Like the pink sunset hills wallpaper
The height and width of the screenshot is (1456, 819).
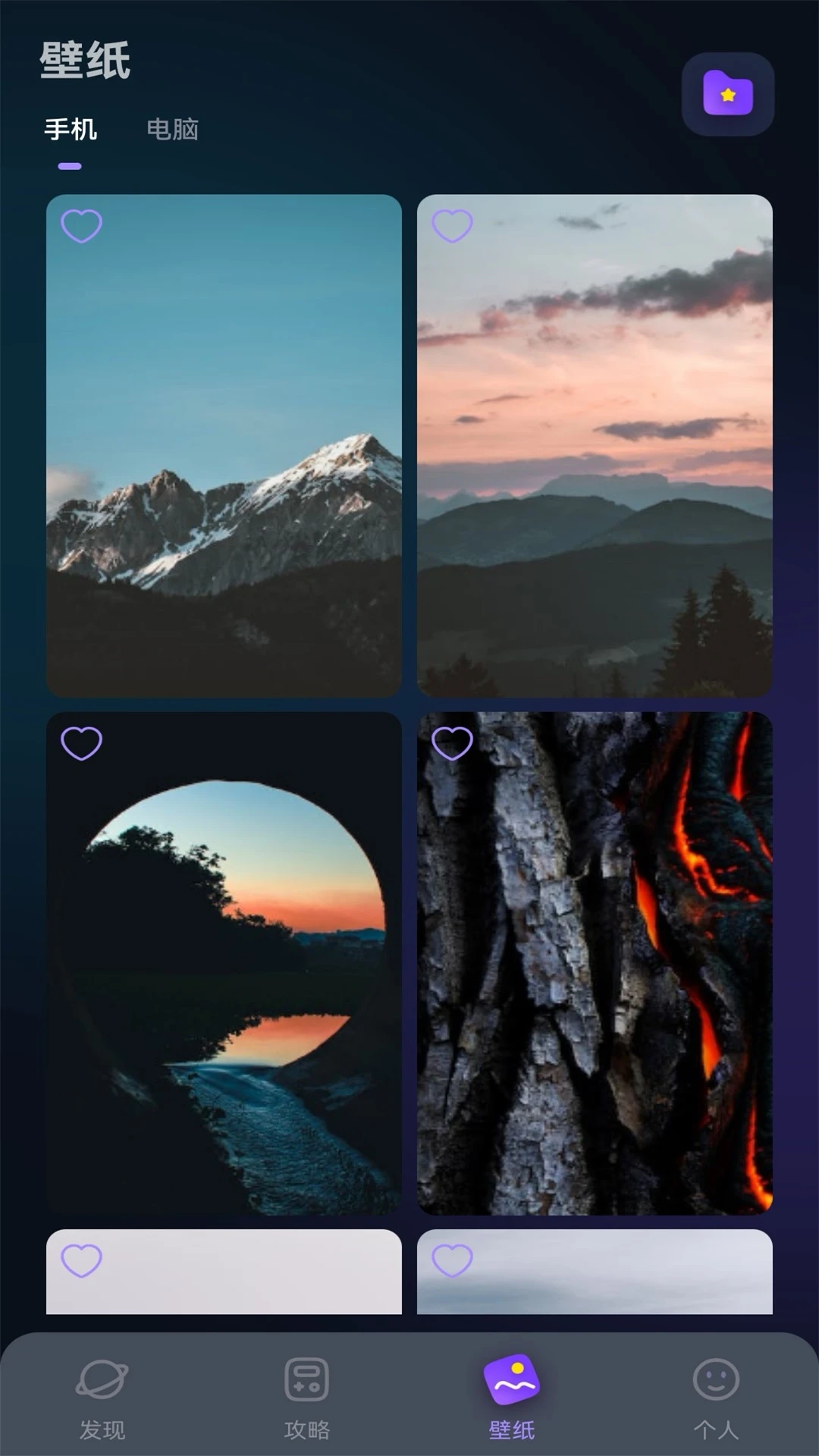point(452,226)
